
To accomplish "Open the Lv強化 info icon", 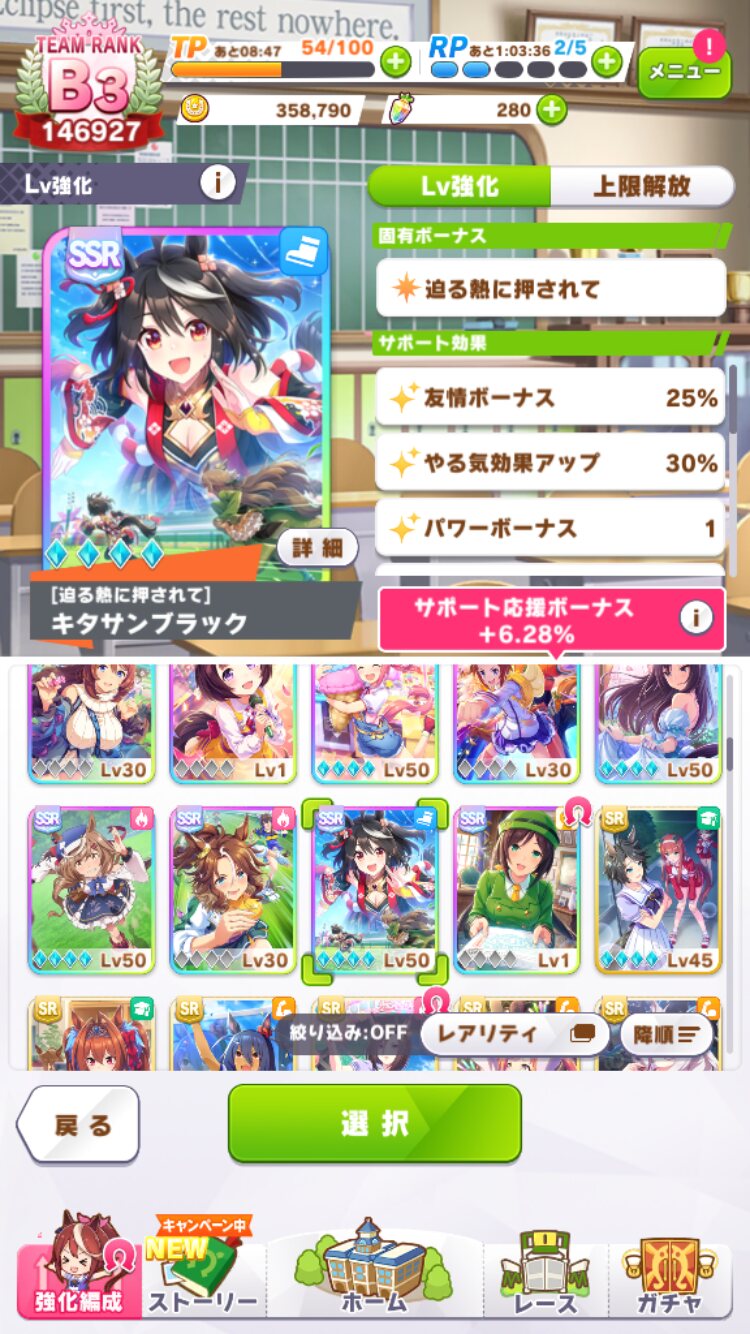I will tap(218, 183).
